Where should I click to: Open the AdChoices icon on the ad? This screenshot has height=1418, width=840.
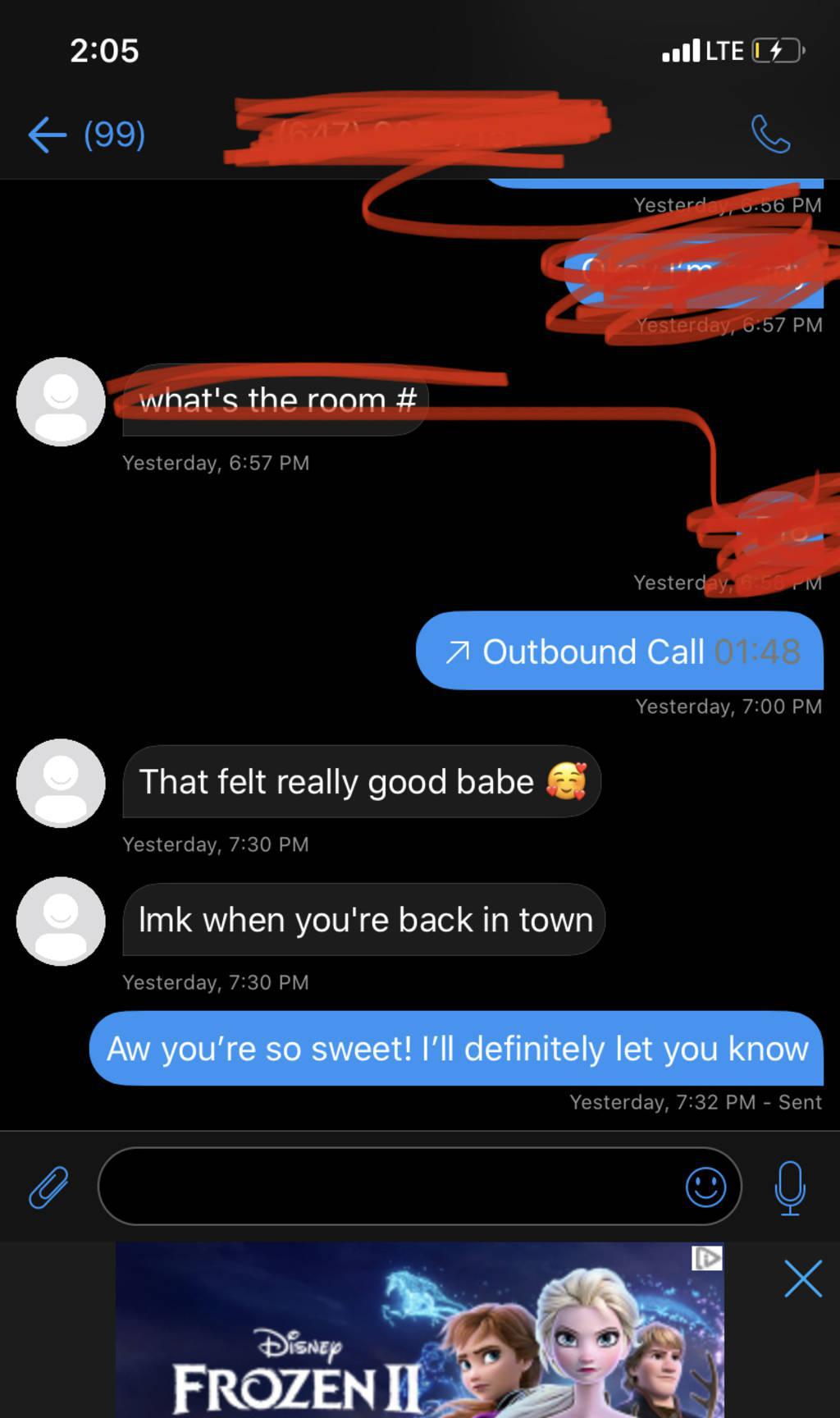pyautogui.click(x=707, y=1257)
